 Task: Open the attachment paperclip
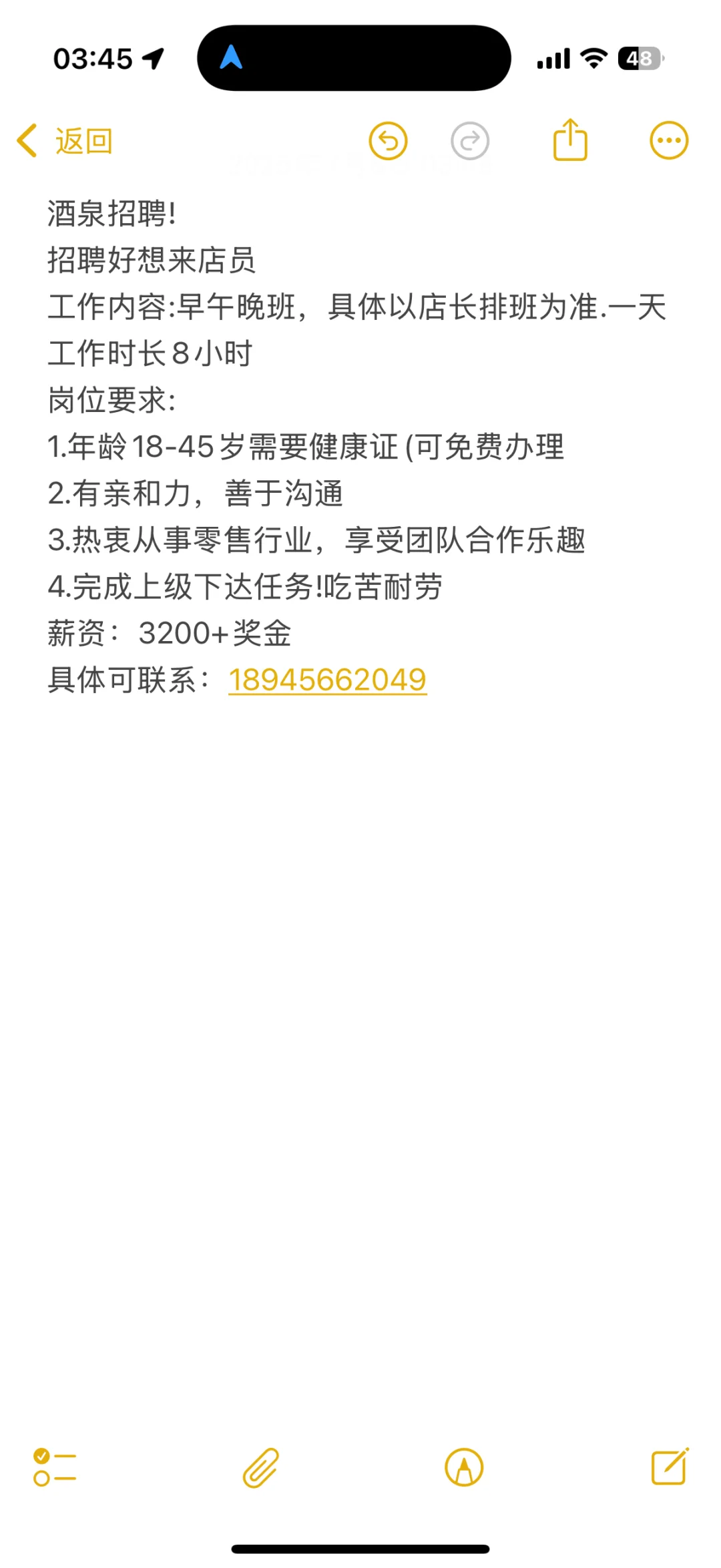260,1467
